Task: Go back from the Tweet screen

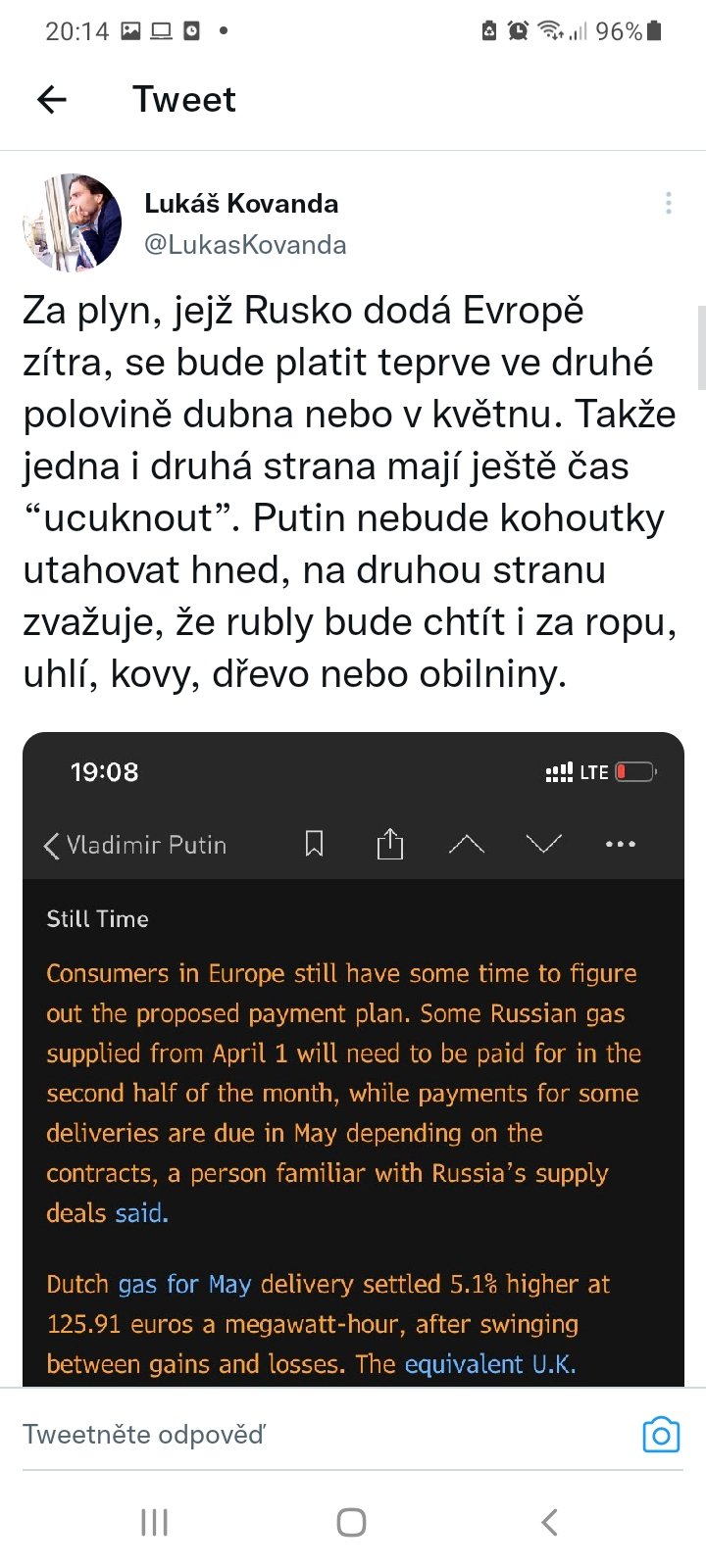Action: pyautogui.click(x=52, y=99)
